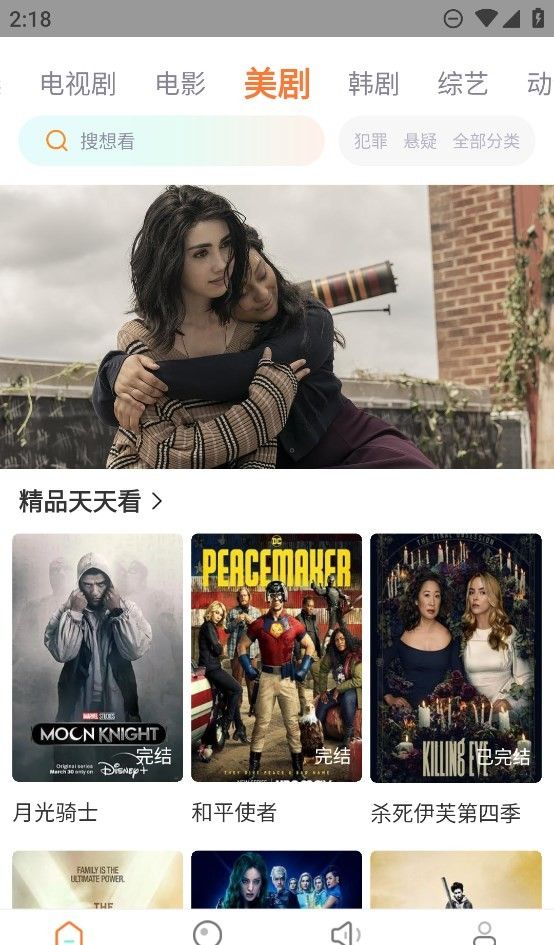Open 全部分类 to see all categories
The image size is (554, 945).
pyautogui.click(x=486, y=141)
